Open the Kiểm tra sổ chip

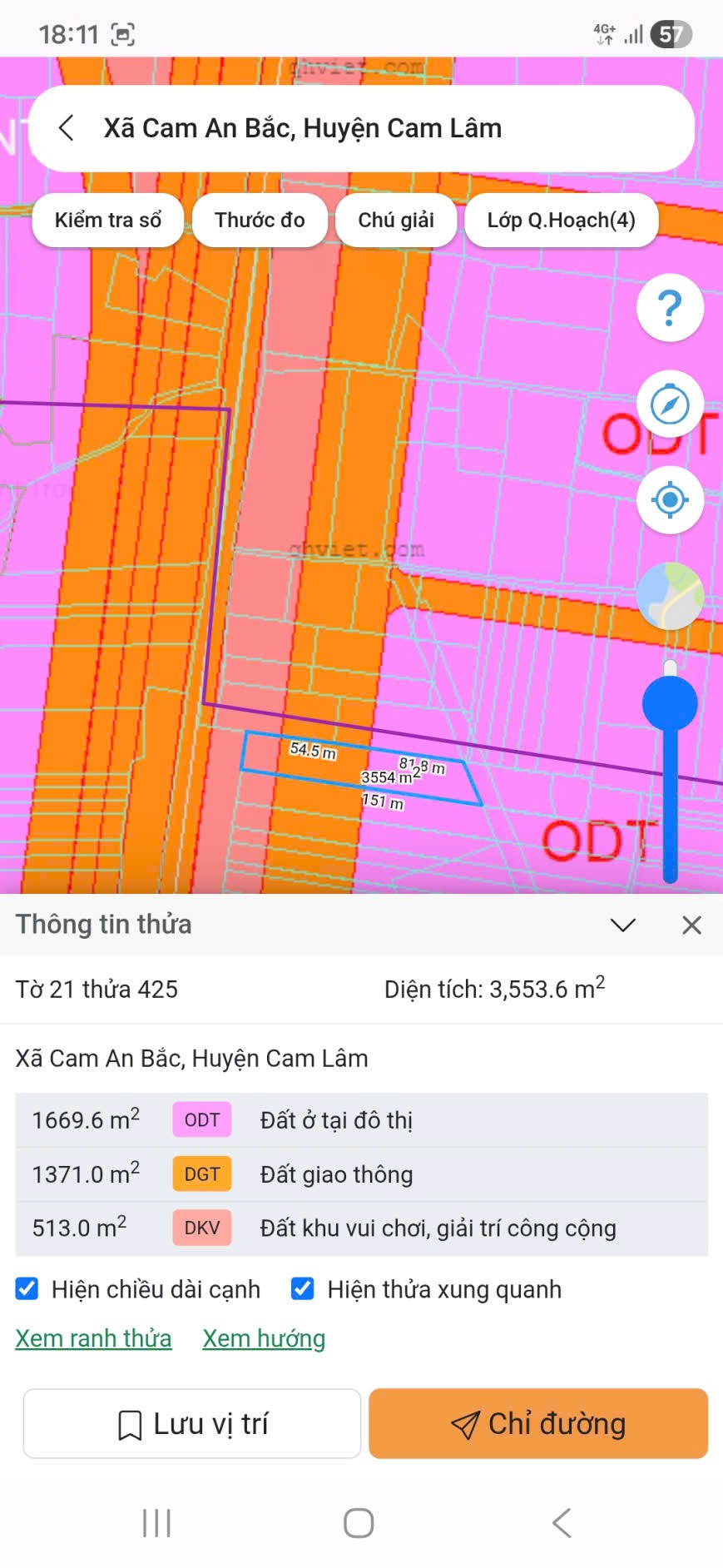click(107, 220)
